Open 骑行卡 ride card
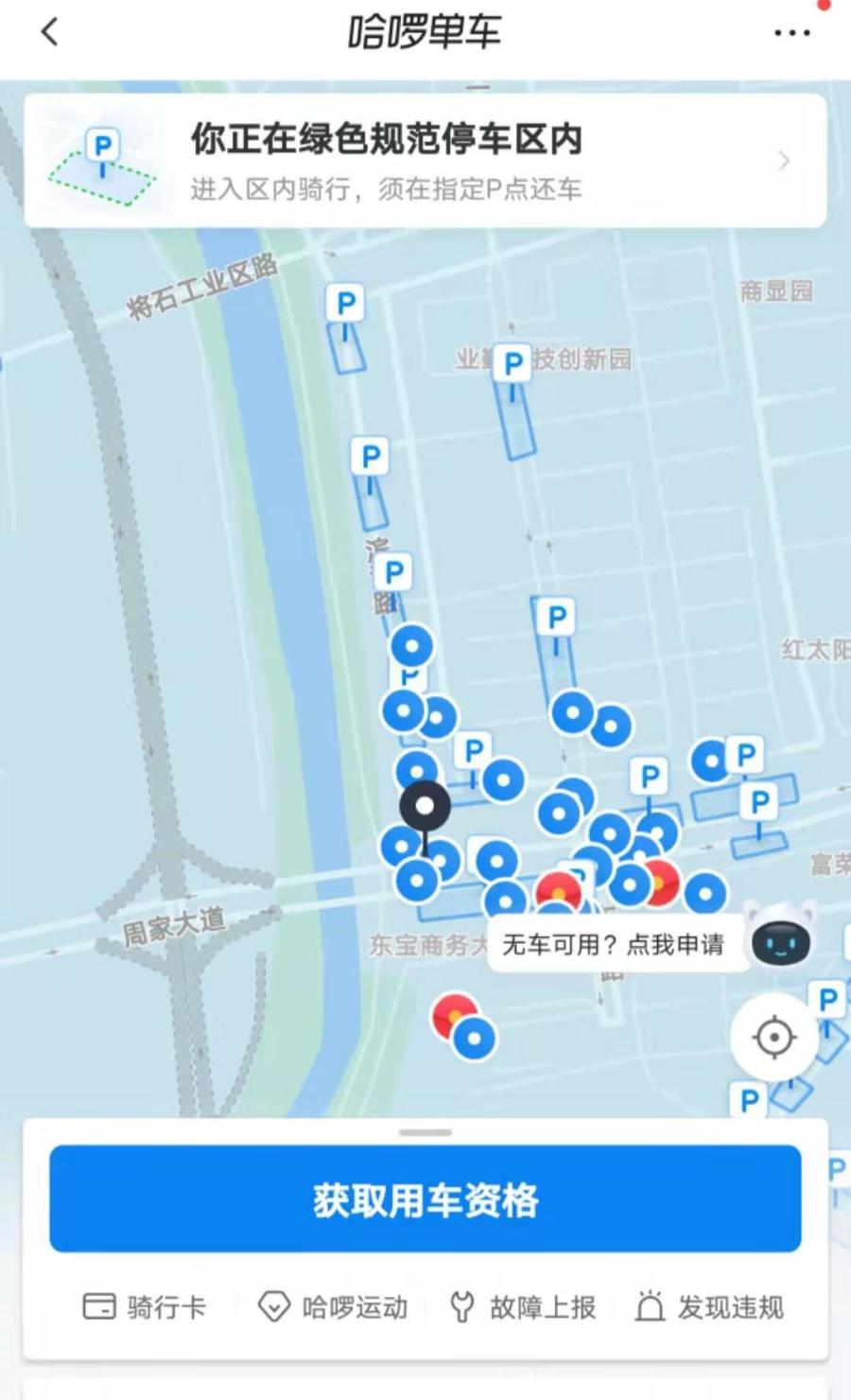 pos(145,1307)
